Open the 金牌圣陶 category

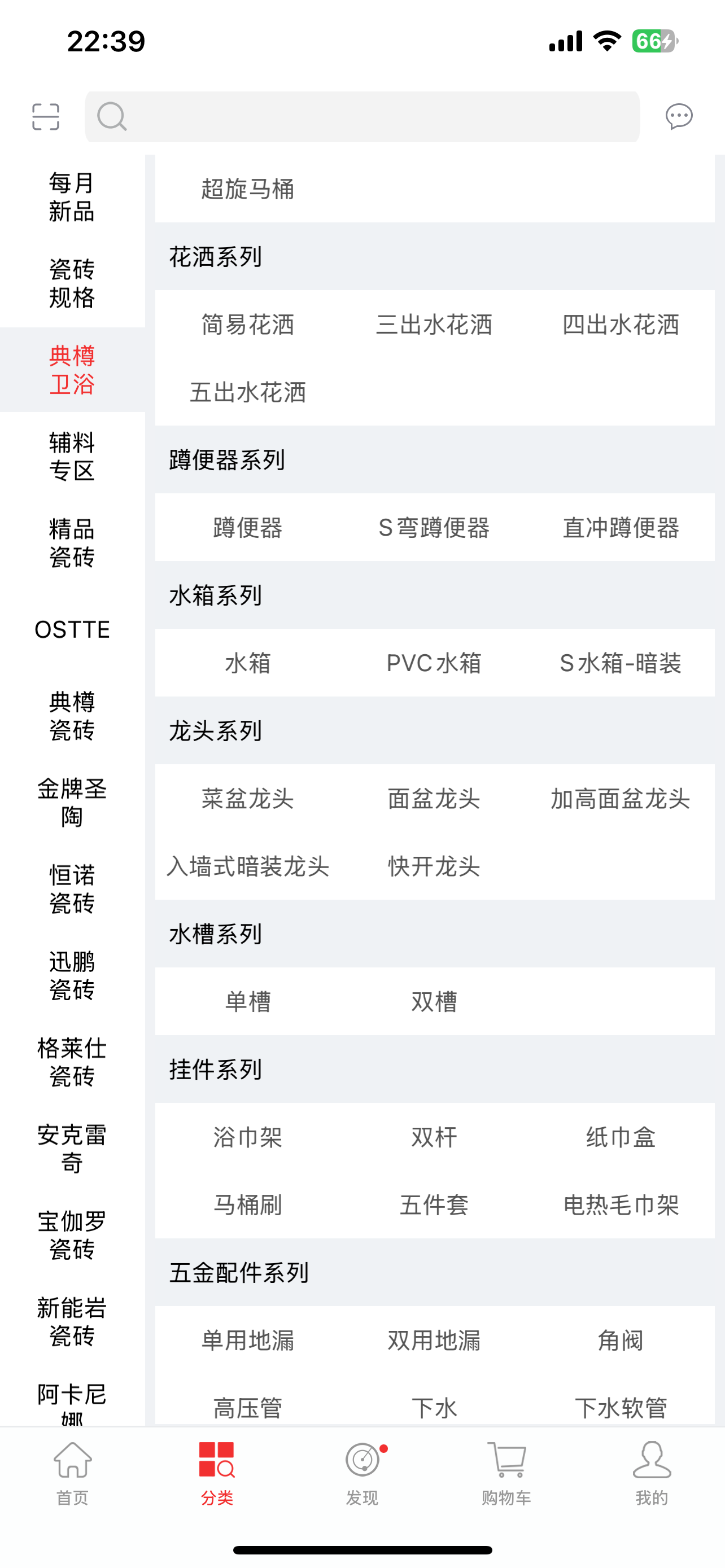(x=72, y=802)
